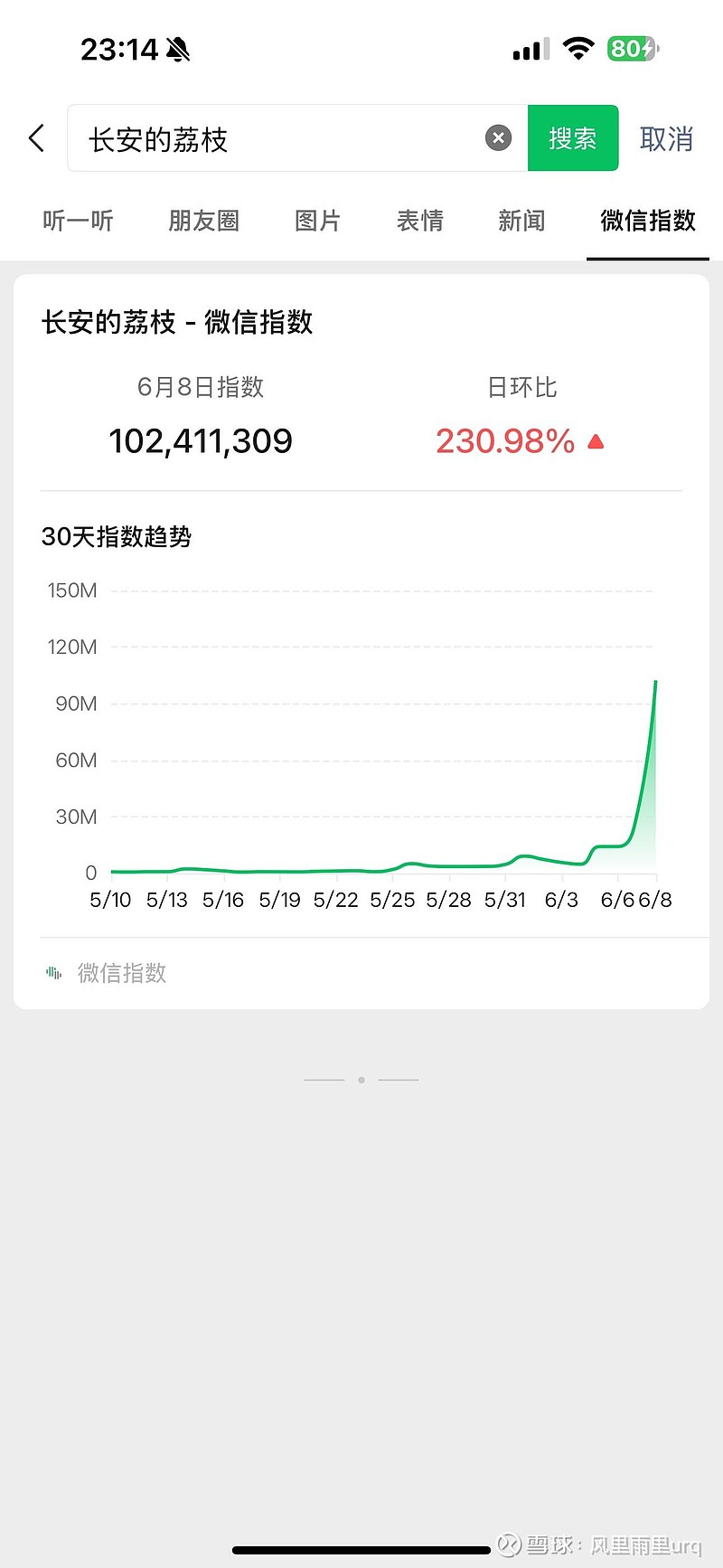Switch to the 新闻 tab
This screenshot has width=723, height=1568.
click(x=521, y=221)
